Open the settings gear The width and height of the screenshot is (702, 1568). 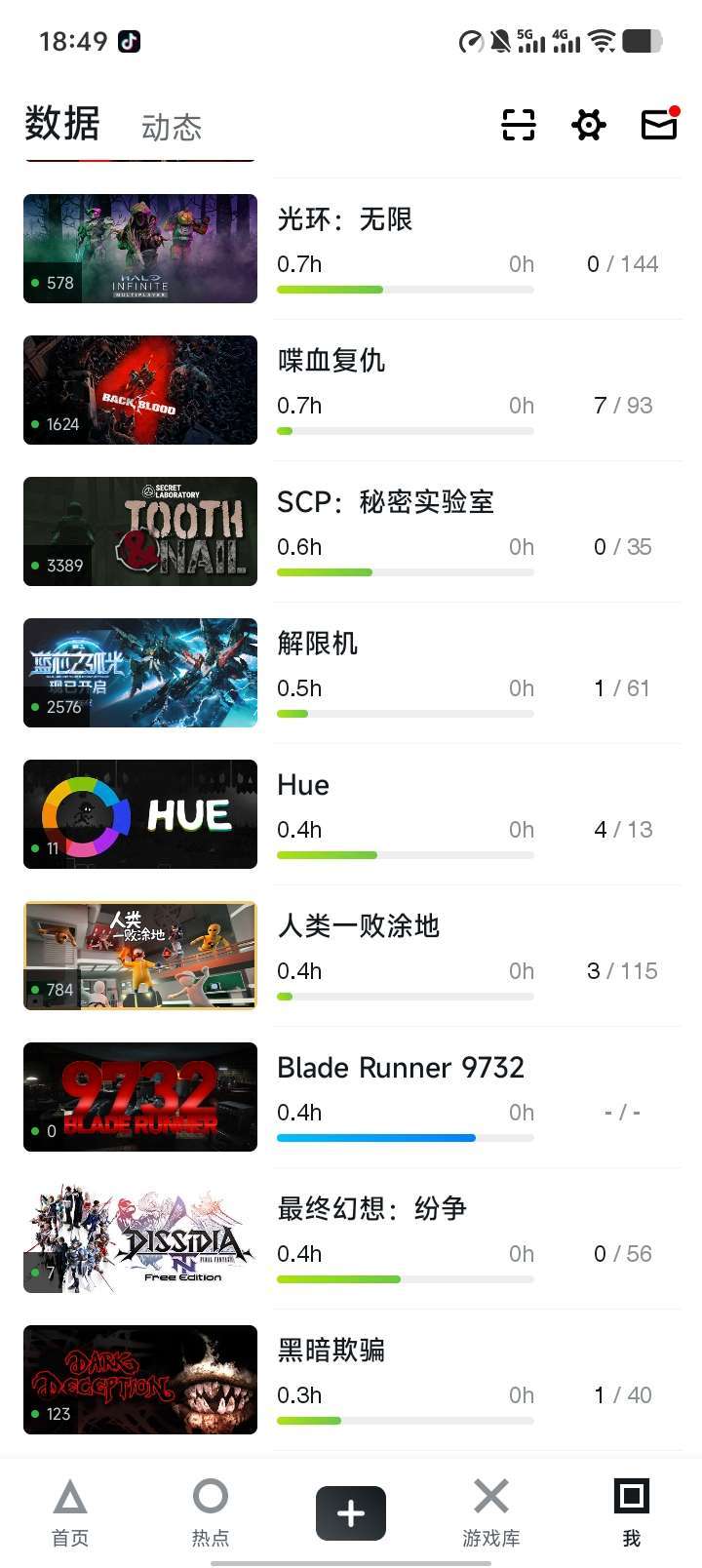pyautogui.click(x=589, y=125)
